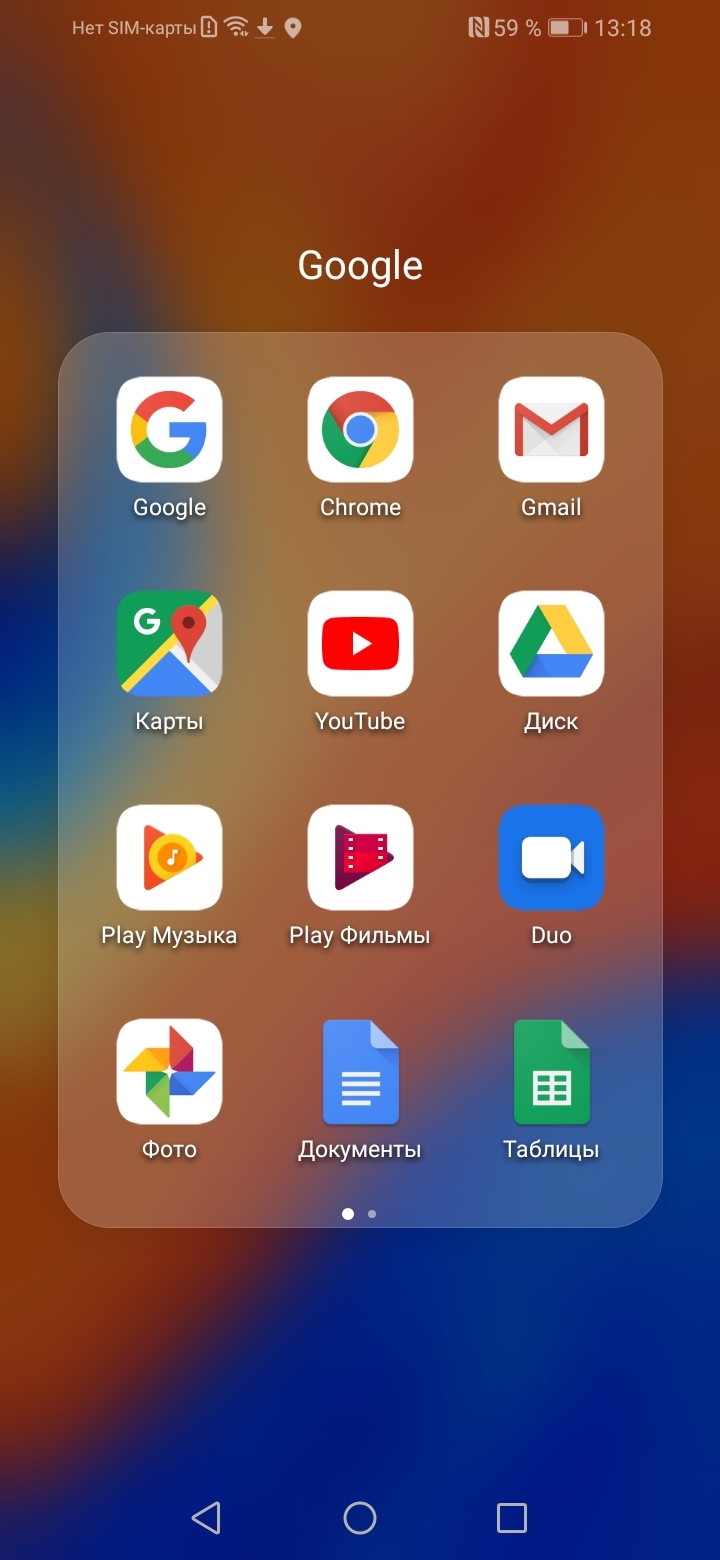
Task: Open Документы (Docs)
Action: [x=360, y=1070]
